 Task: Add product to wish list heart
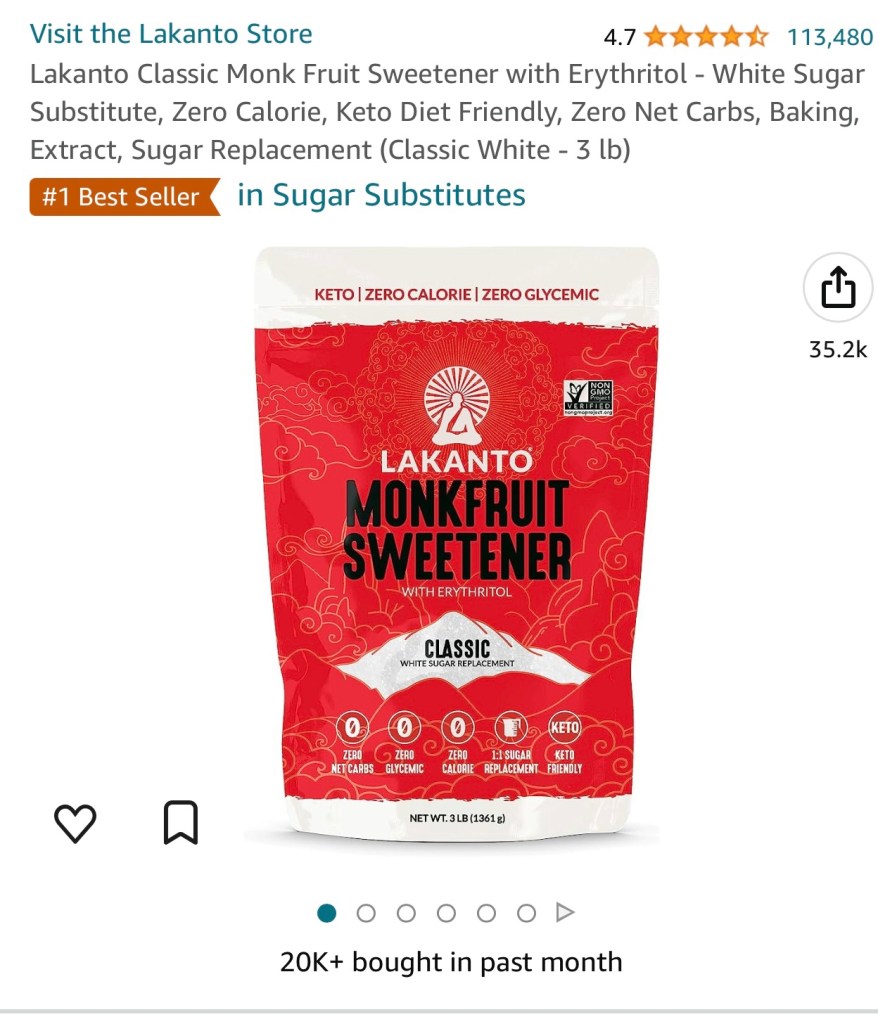75,822
